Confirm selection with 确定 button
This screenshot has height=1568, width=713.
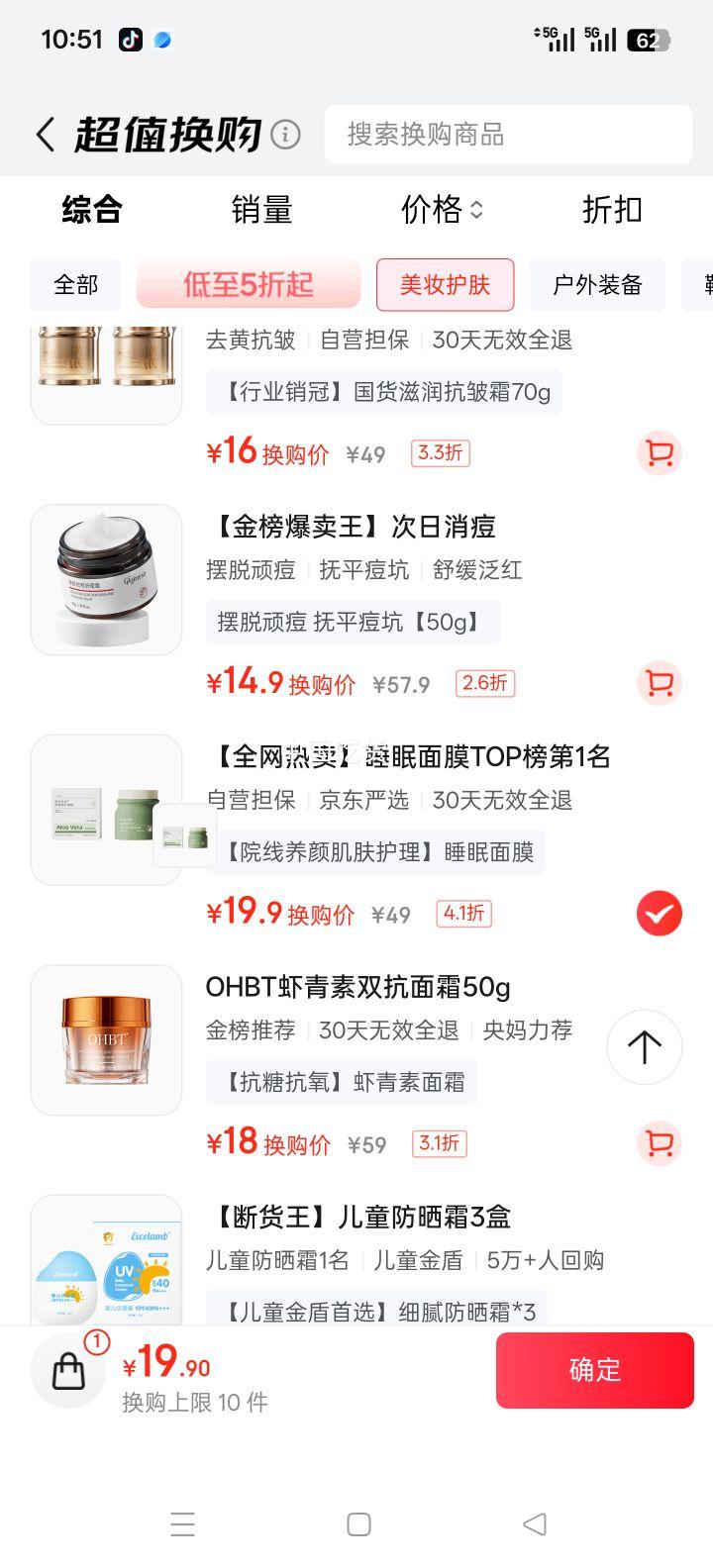[594, 1370]
